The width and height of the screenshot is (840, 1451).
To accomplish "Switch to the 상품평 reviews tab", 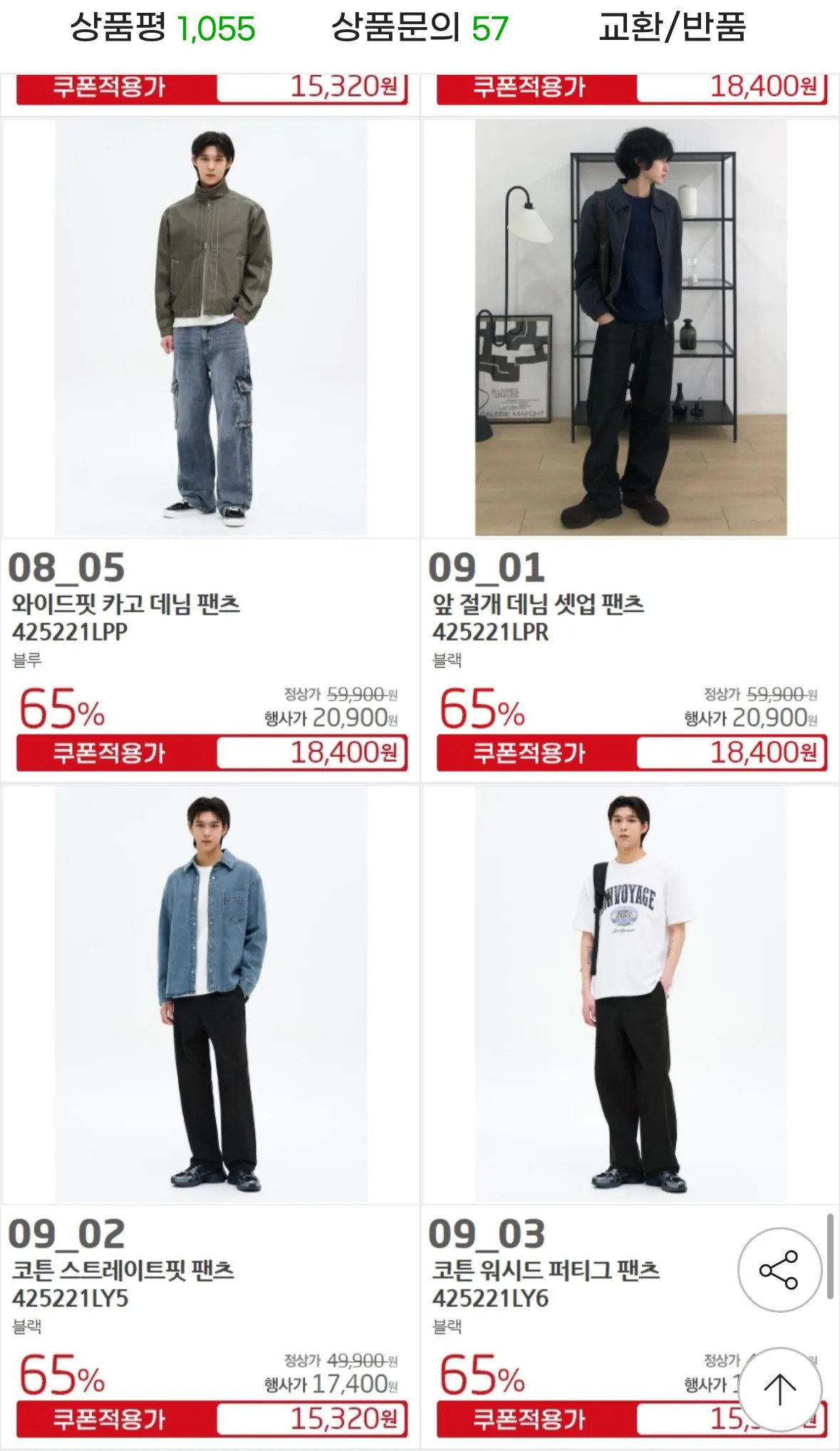I will (x=162, y=29).
